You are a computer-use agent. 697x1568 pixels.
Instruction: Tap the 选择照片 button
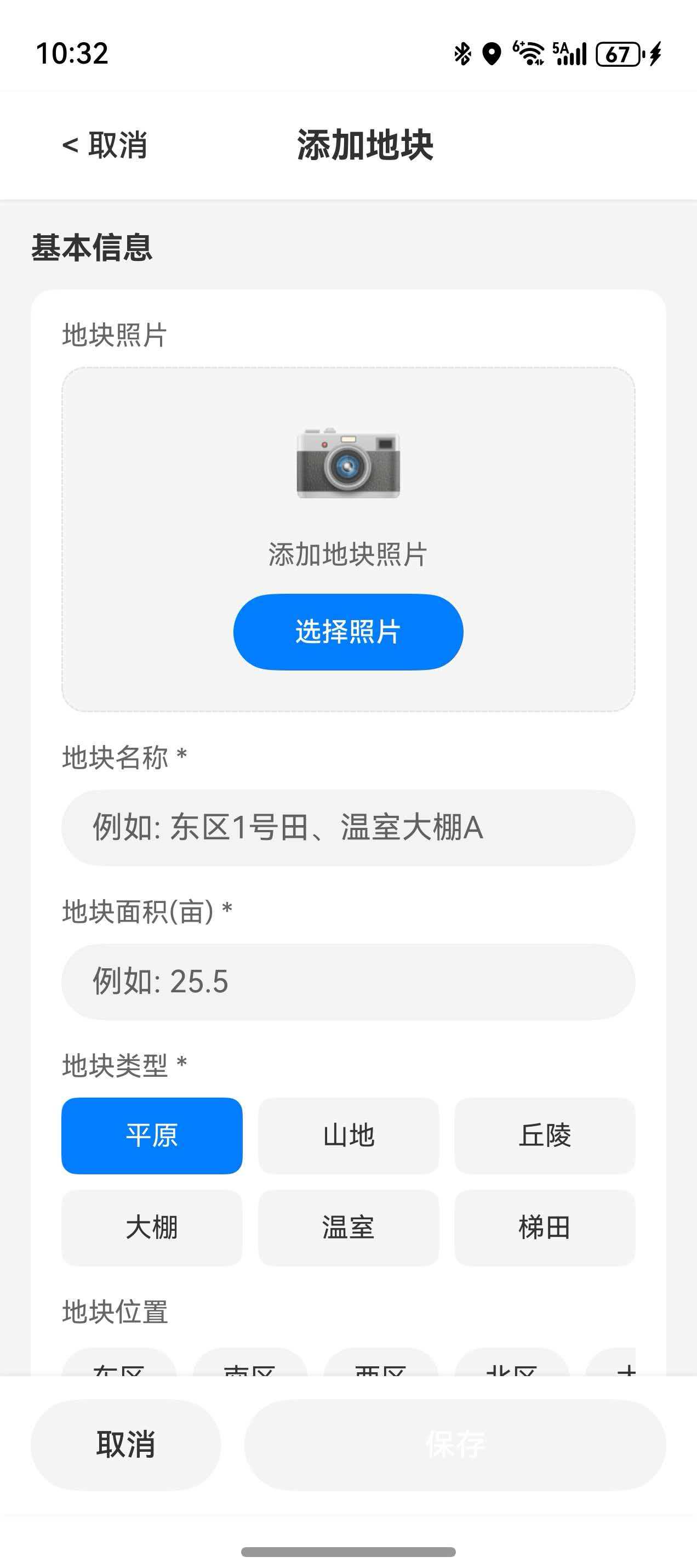(348, 632)
